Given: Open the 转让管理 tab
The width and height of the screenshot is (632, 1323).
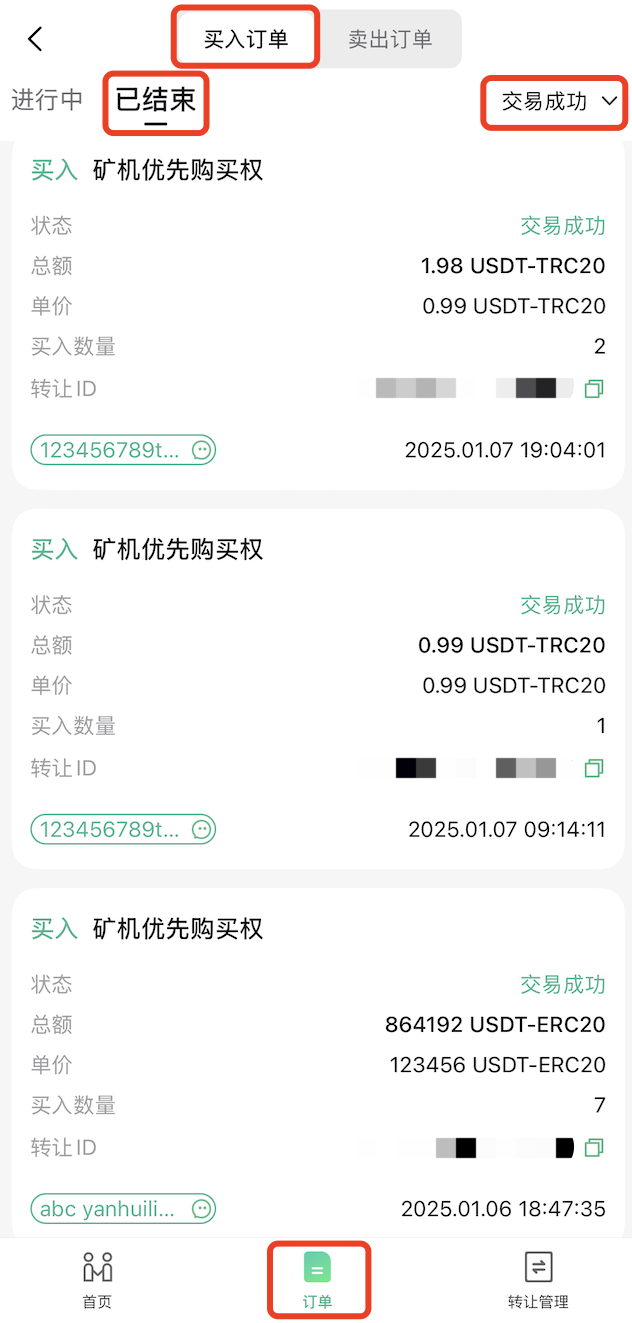Looking at the screenshot, I should [538, 1280].
